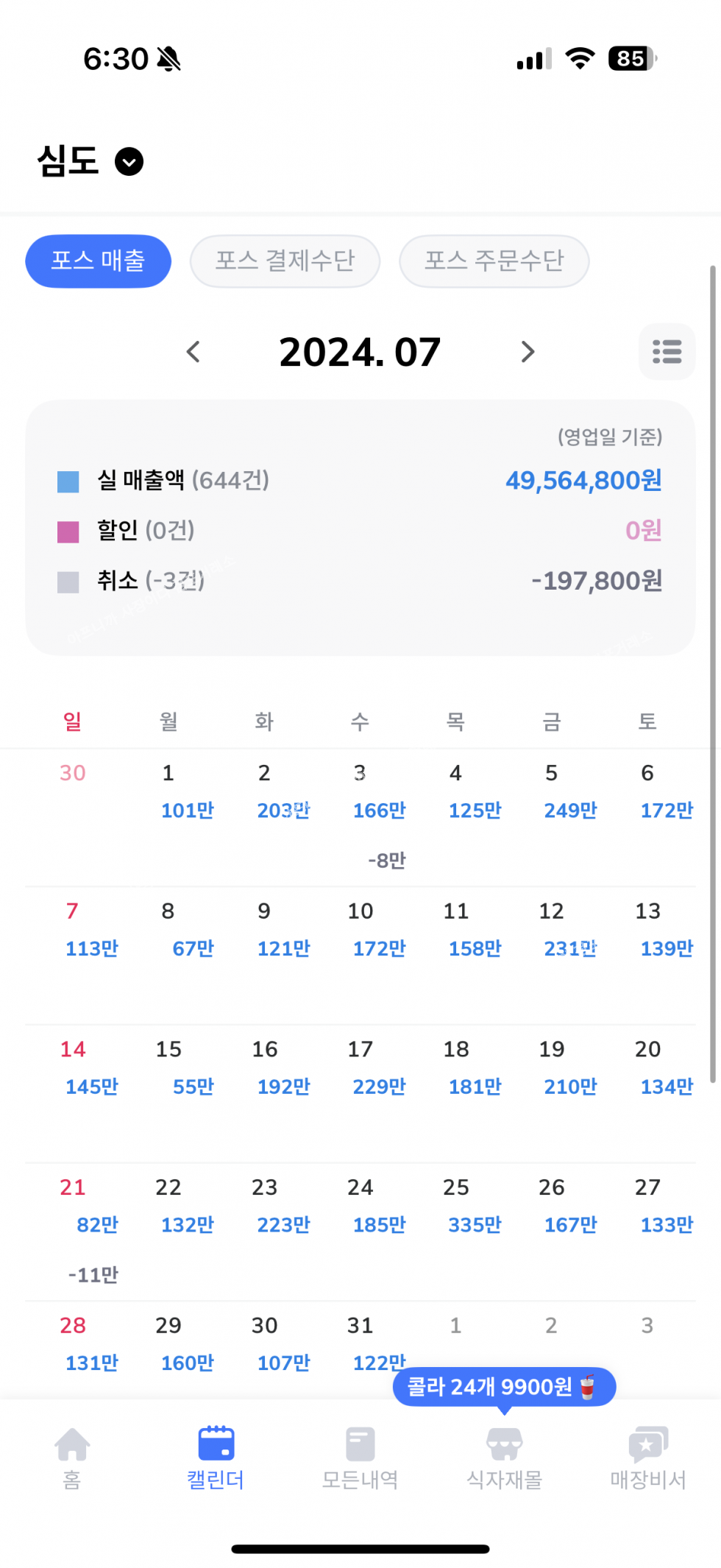Image resolution: width=721 pixels, height=1568 pixels.
Task: Switch calendar to list view
Action: 667,352
